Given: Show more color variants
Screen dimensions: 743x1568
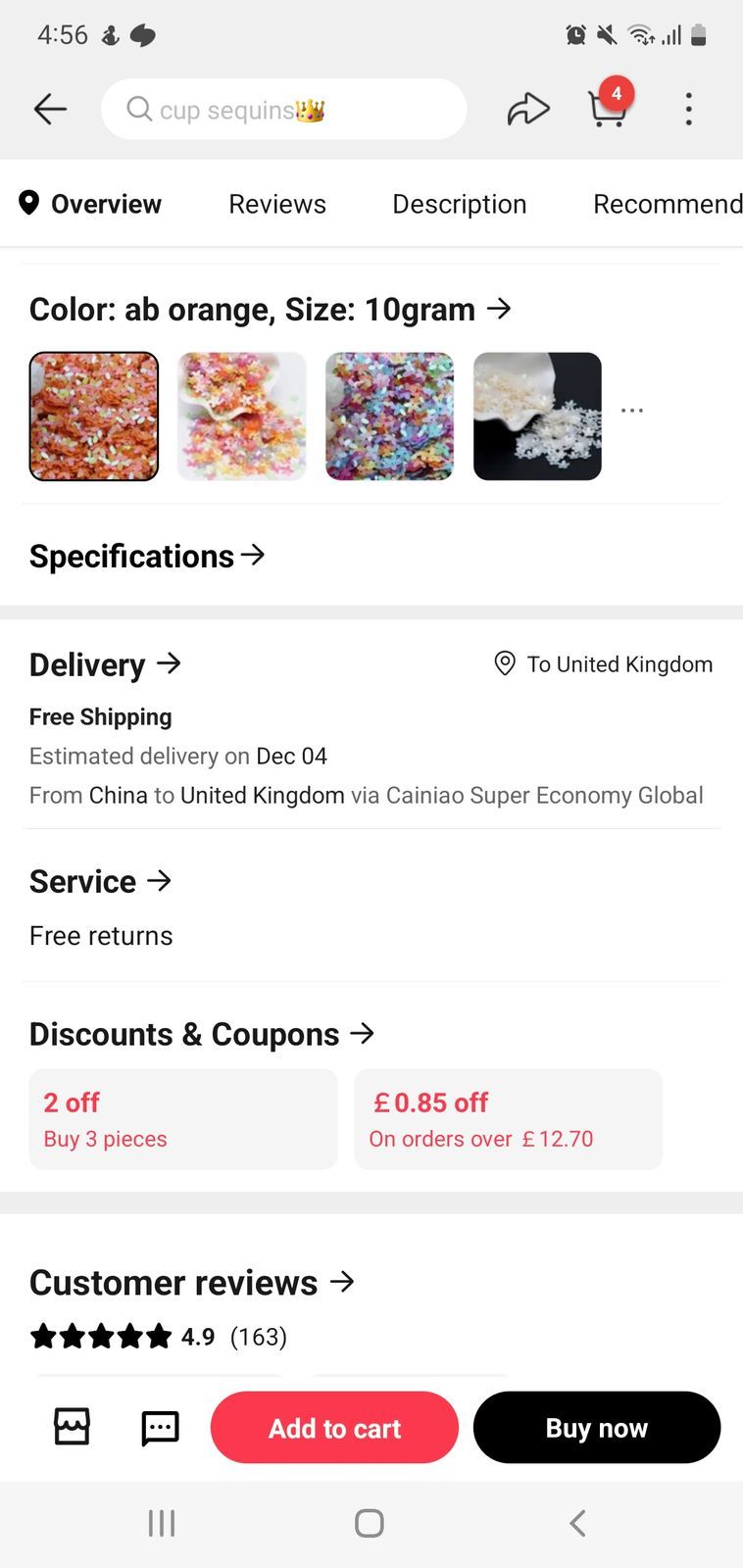Looking at the screenshot, I should tap(632, 411).
